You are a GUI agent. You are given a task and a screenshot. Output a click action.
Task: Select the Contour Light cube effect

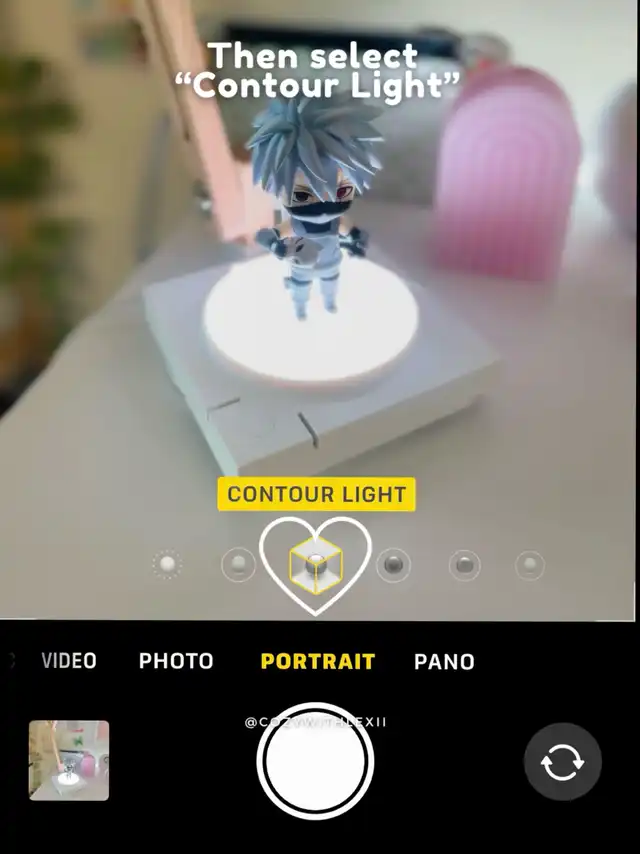316,565
